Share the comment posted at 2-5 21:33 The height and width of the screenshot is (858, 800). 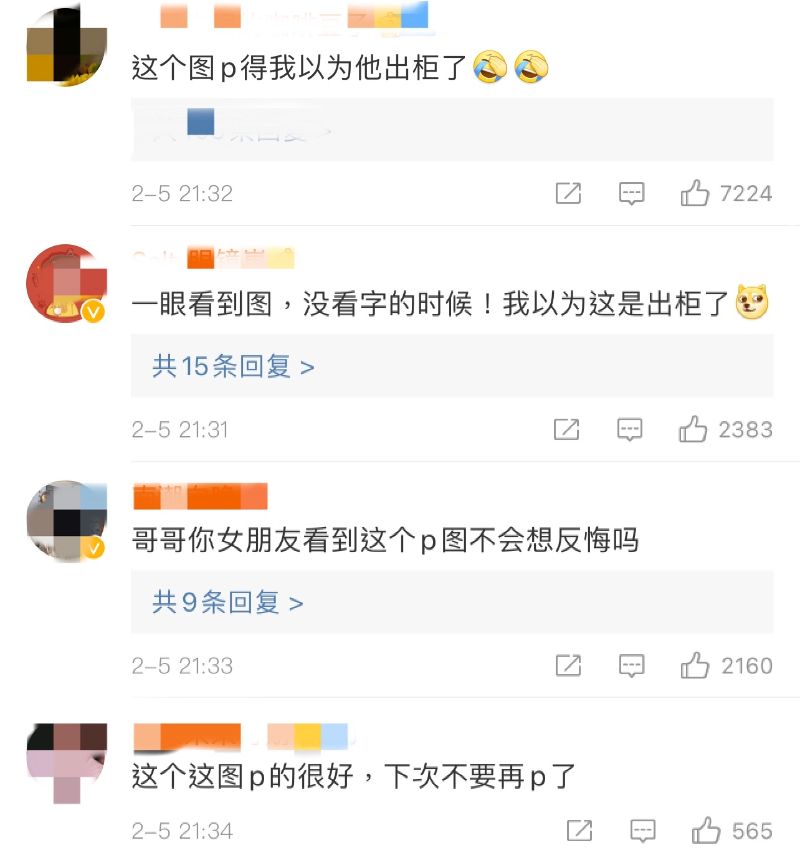click(x=568, y=665)
